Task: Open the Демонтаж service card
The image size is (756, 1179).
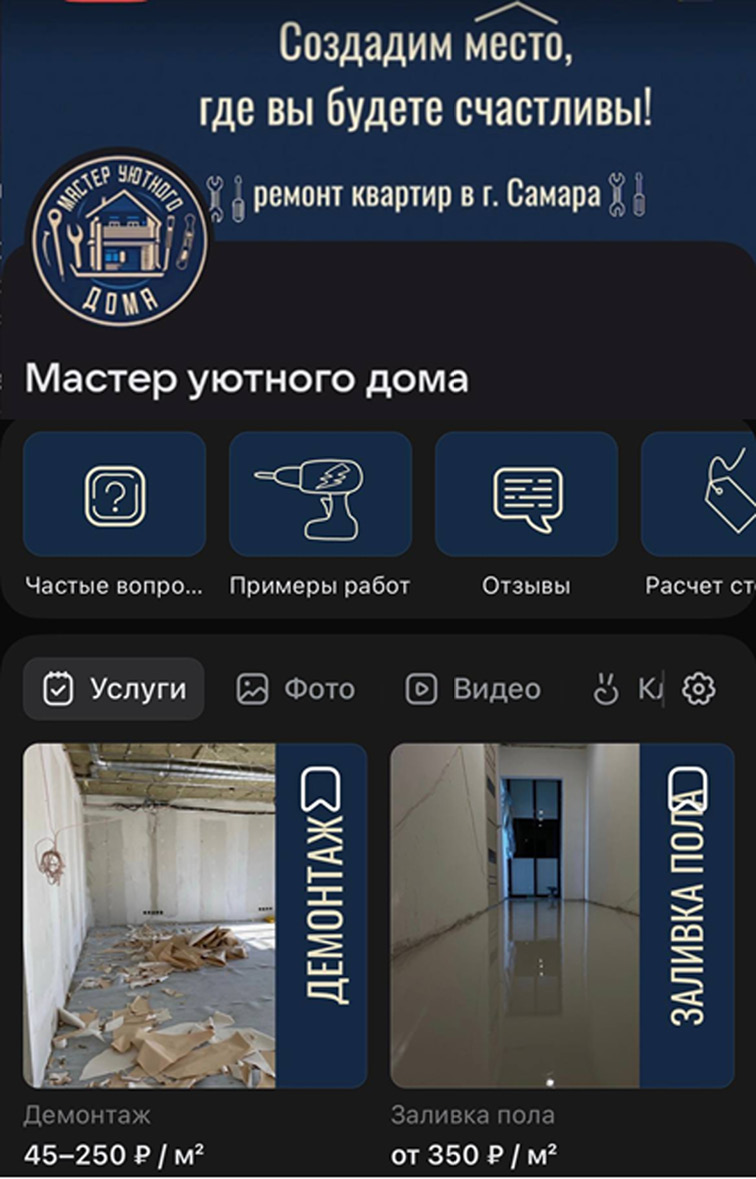Action: (x=150, y=915)
